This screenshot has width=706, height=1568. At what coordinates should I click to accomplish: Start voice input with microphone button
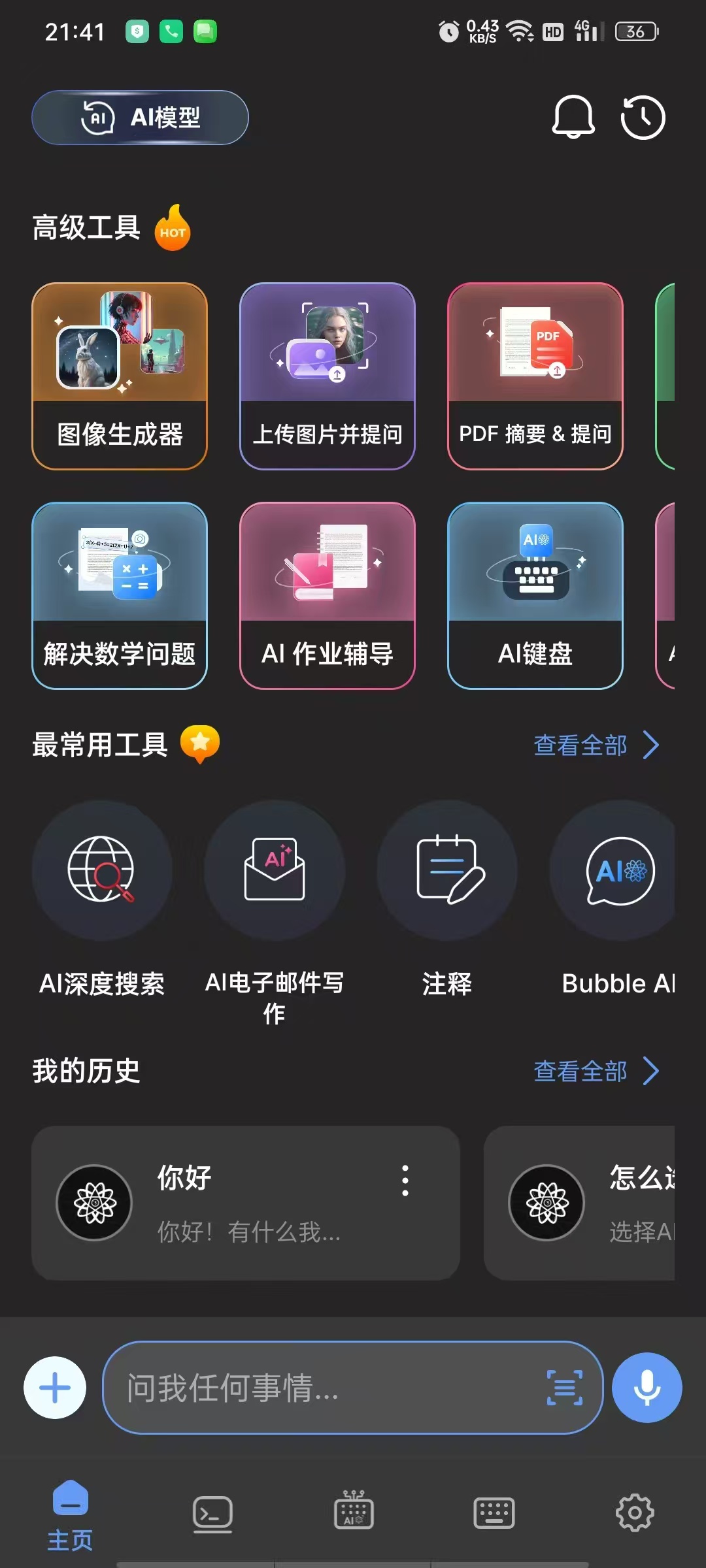(x=647, y=1388)
